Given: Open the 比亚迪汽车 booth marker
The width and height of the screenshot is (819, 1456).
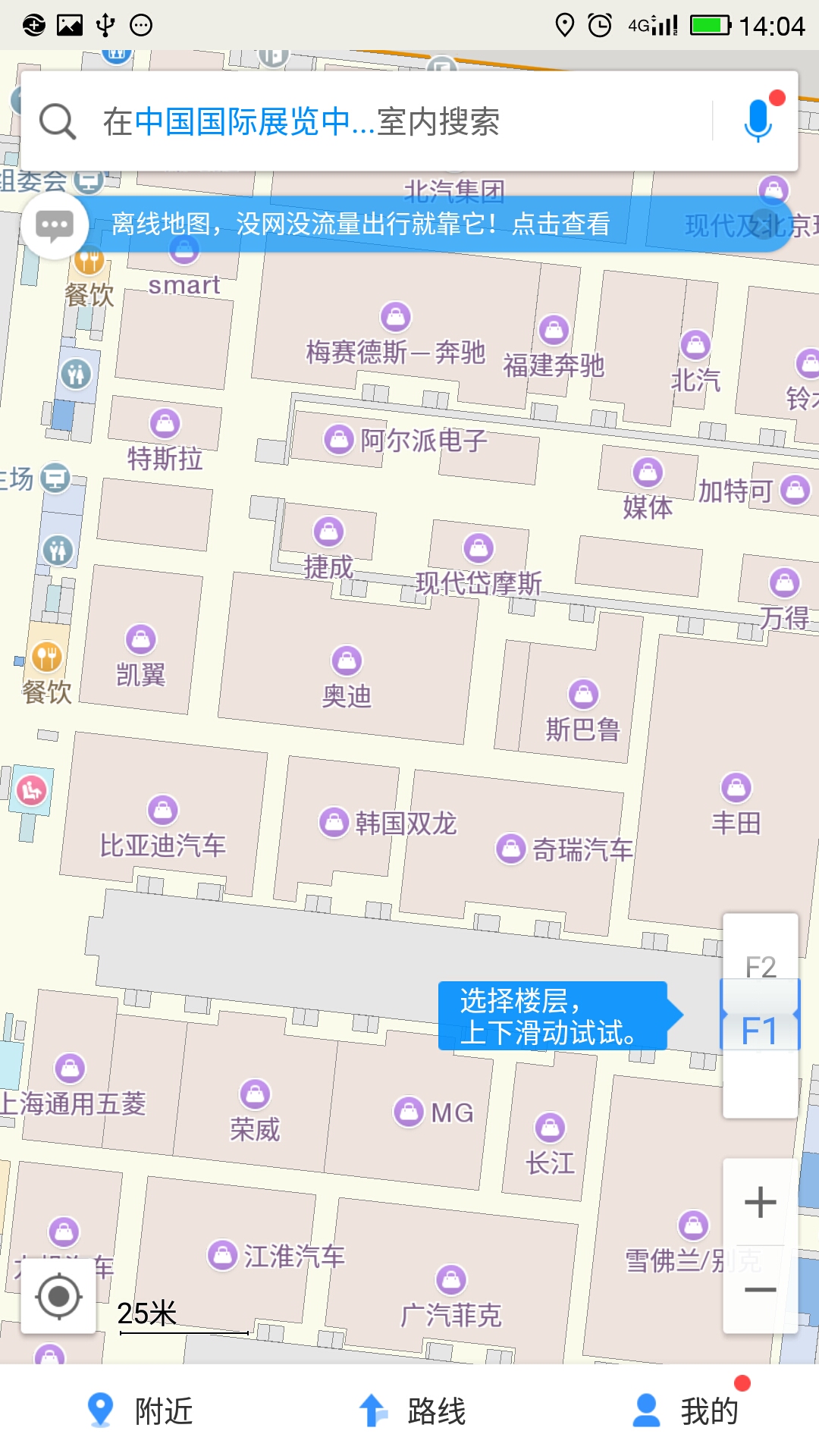Looking at the screenshot, I should 163,810.
